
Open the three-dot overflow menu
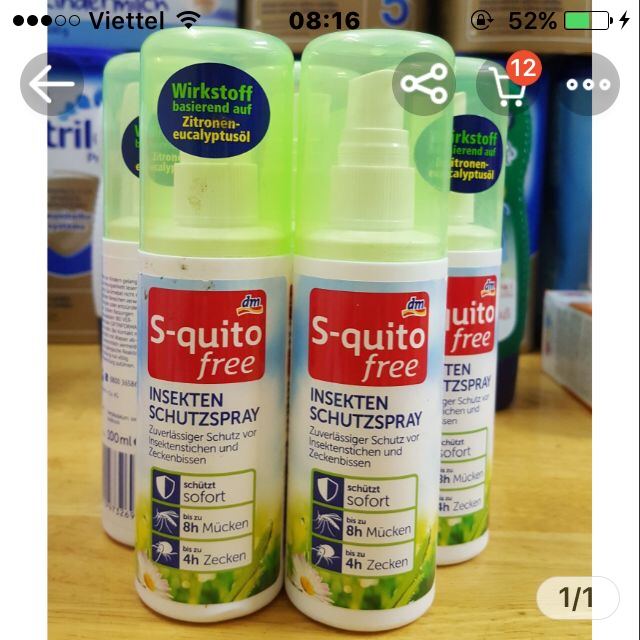click(588, 84)
